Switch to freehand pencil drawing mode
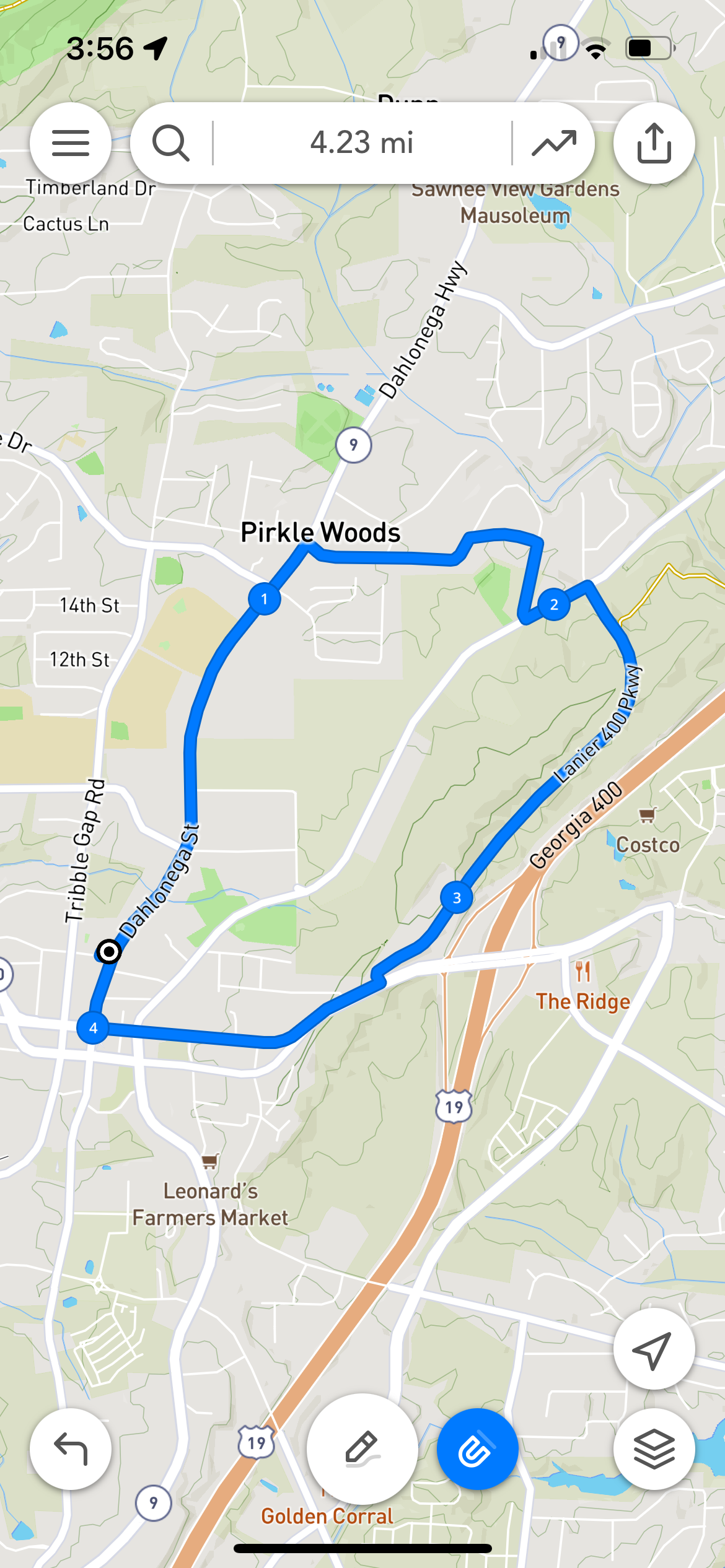This screenshot has width=725, height=1568. pos(362,1448)
